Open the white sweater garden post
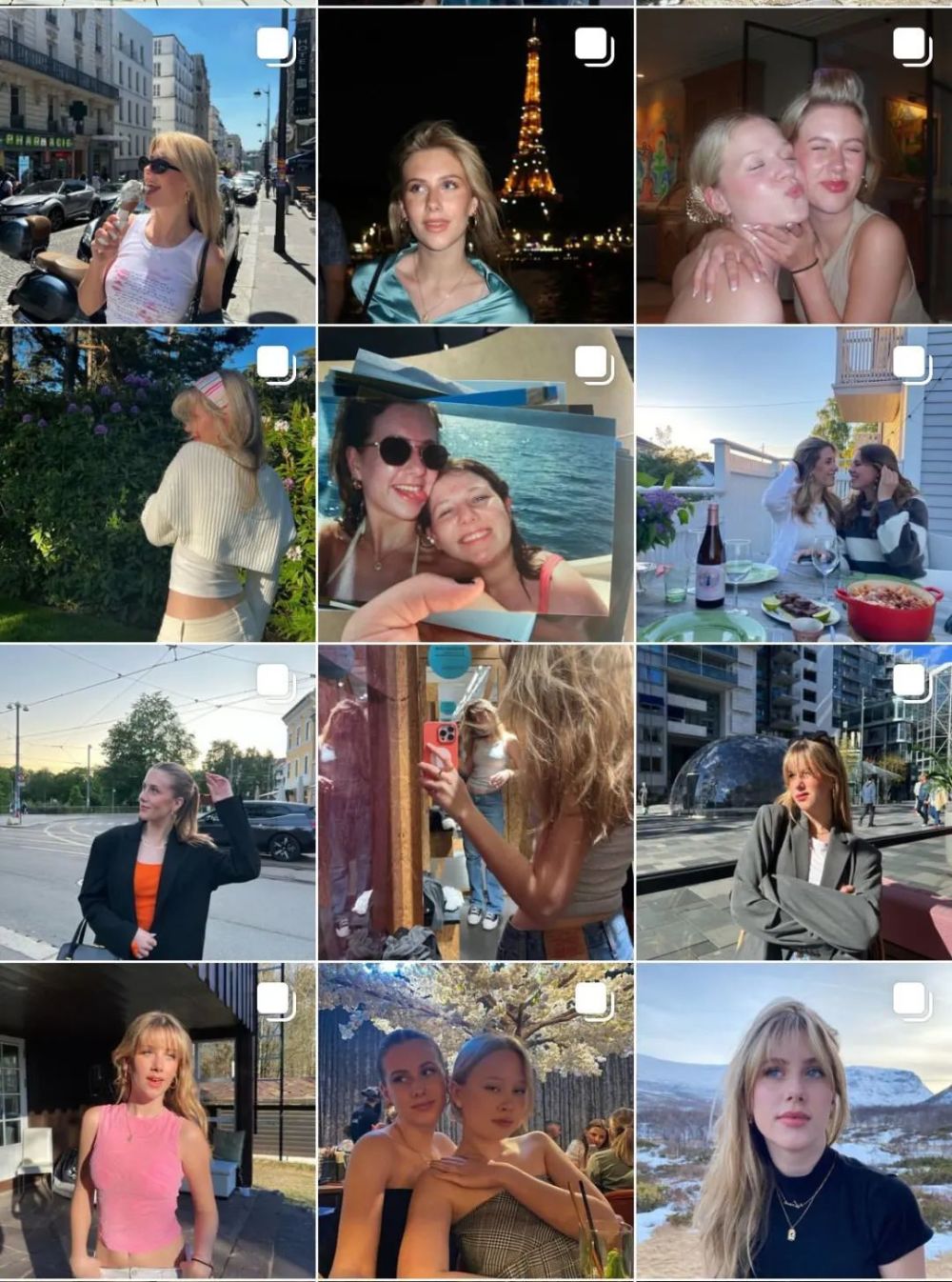 tap(157, 484)
